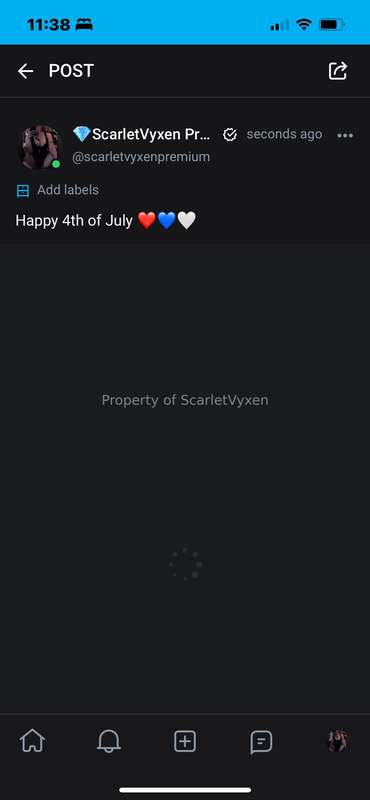Go back using the arrow beside POST

coord(26,71)
